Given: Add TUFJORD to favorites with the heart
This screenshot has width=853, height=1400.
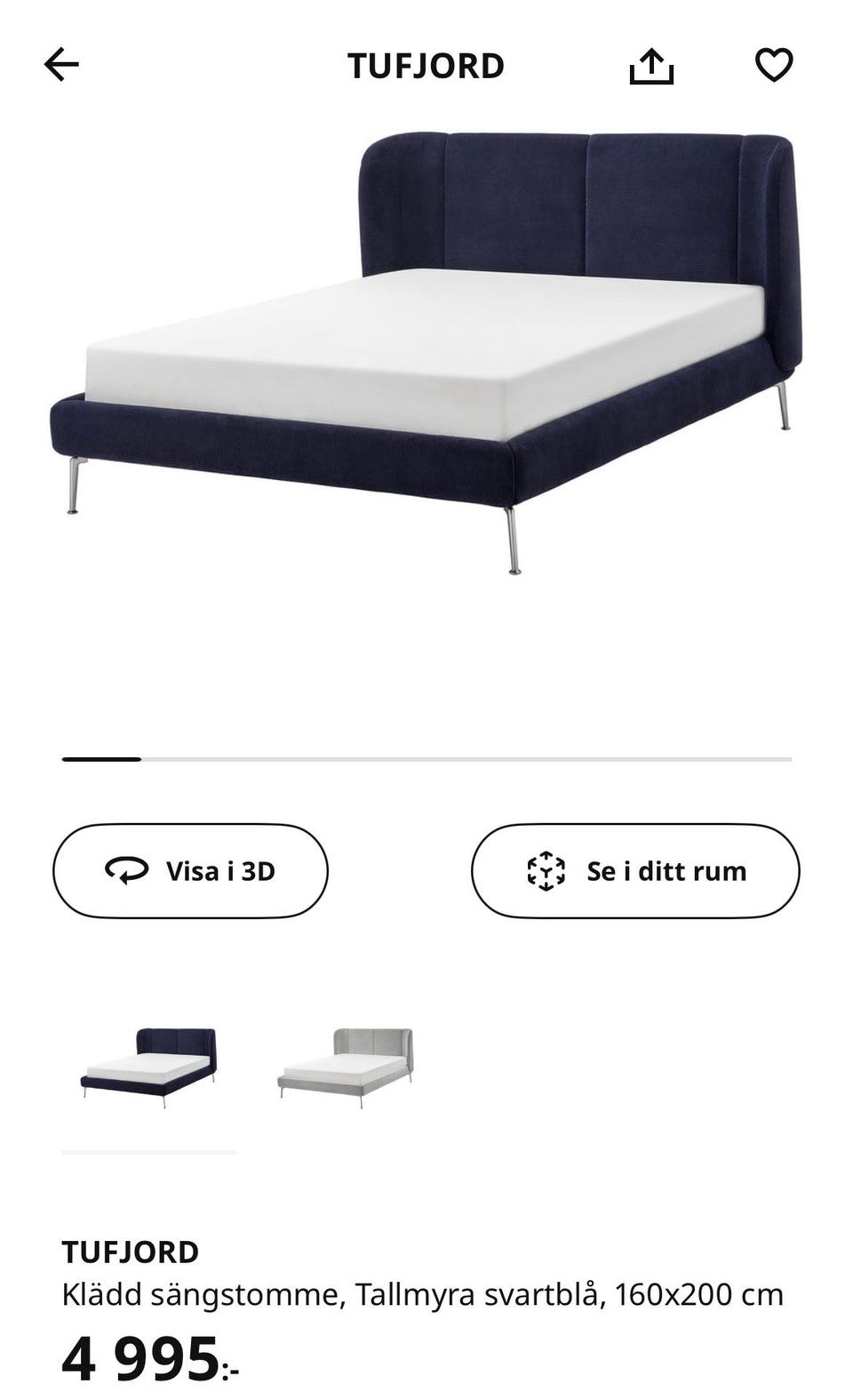Looking at the screenshot, I should (773, 65).
